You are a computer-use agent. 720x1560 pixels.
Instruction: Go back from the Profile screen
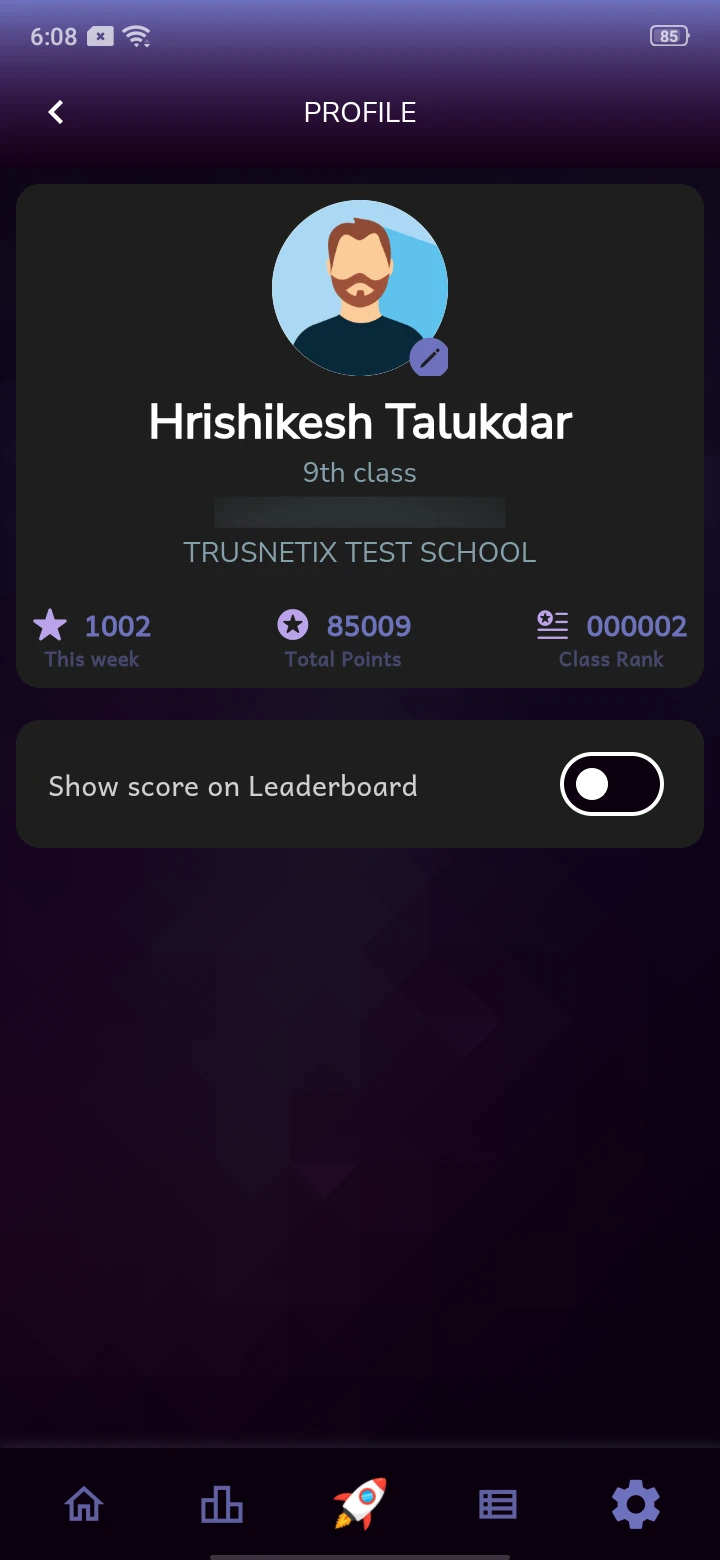click(x=56, y=112)
